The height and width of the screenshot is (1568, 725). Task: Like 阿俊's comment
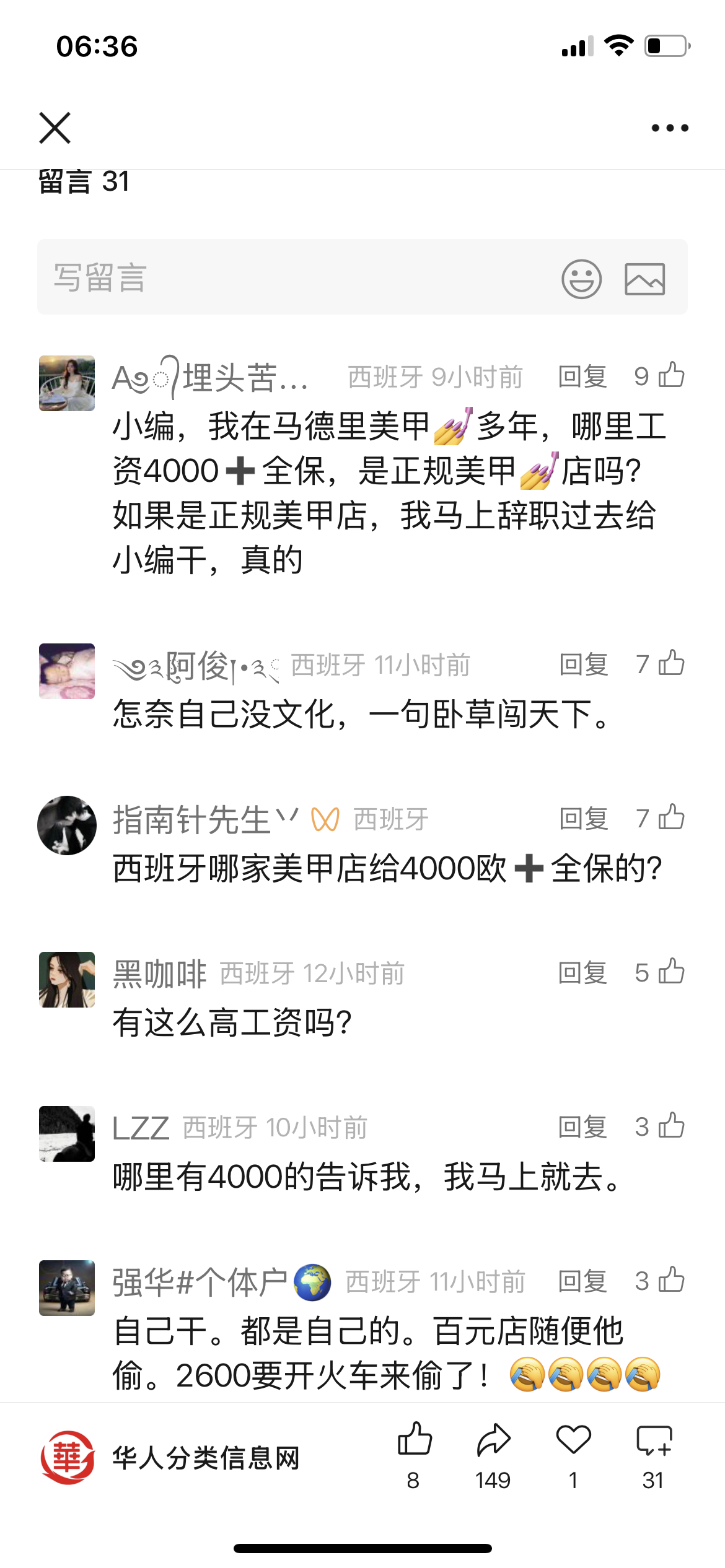671,663
